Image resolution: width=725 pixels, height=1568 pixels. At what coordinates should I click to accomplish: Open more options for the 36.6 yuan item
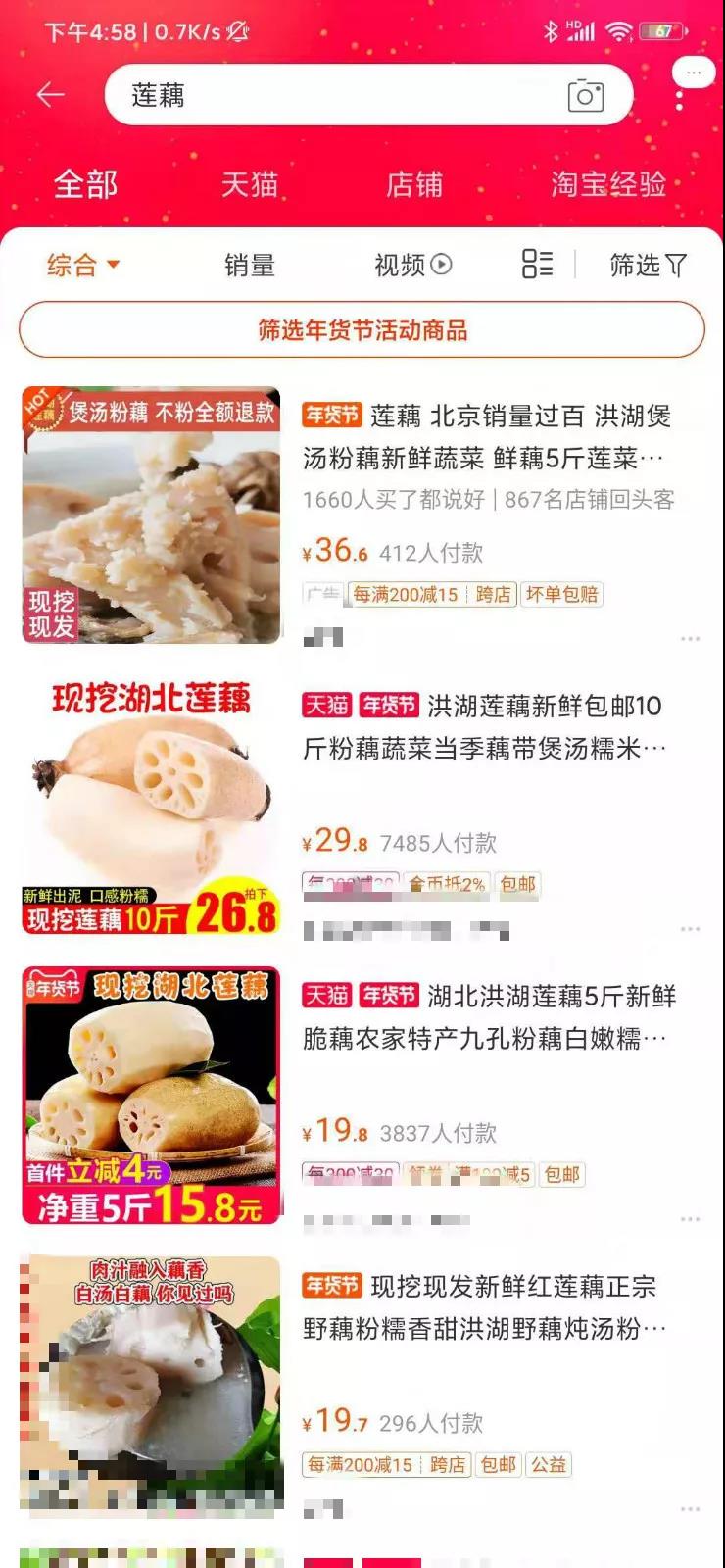click(x=690, y=638)
